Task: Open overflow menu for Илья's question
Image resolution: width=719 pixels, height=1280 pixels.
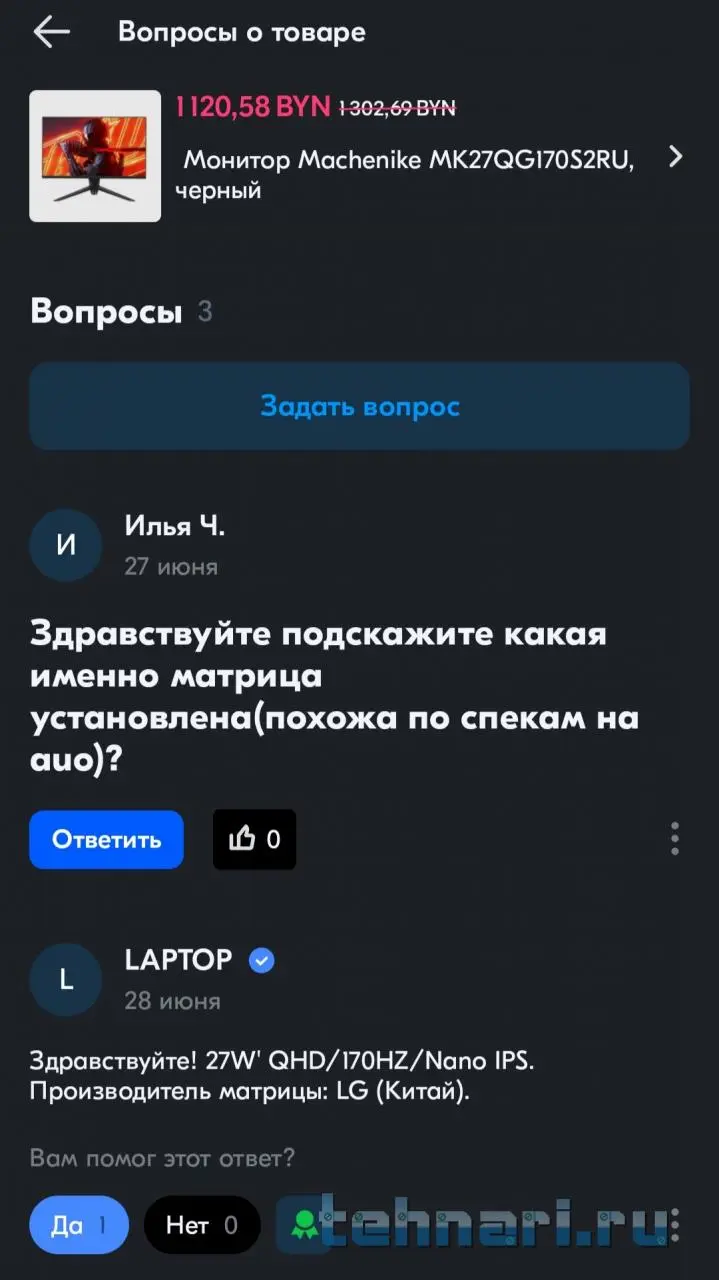Action: 675,838
